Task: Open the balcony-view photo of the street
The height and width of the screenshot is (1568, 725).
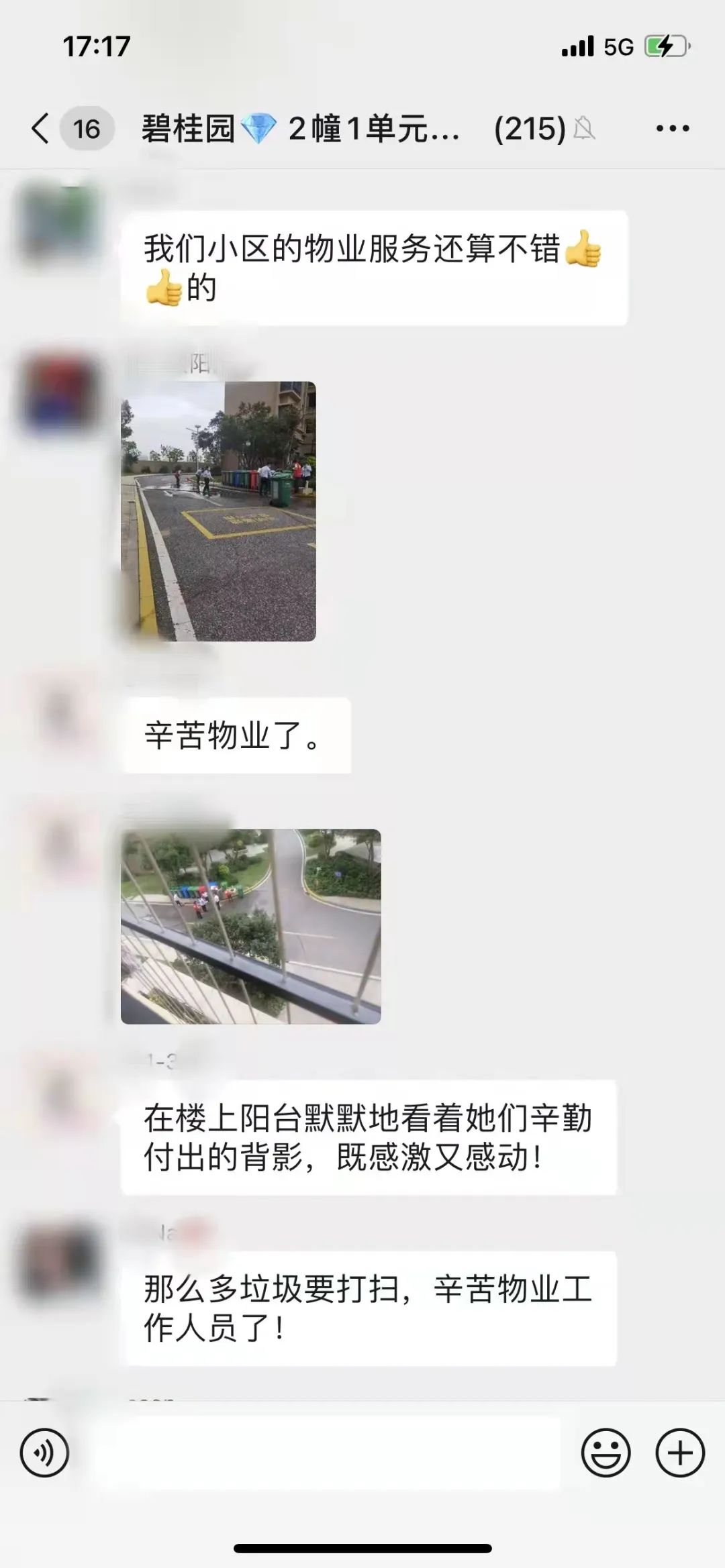Action: tap(250, 926)
